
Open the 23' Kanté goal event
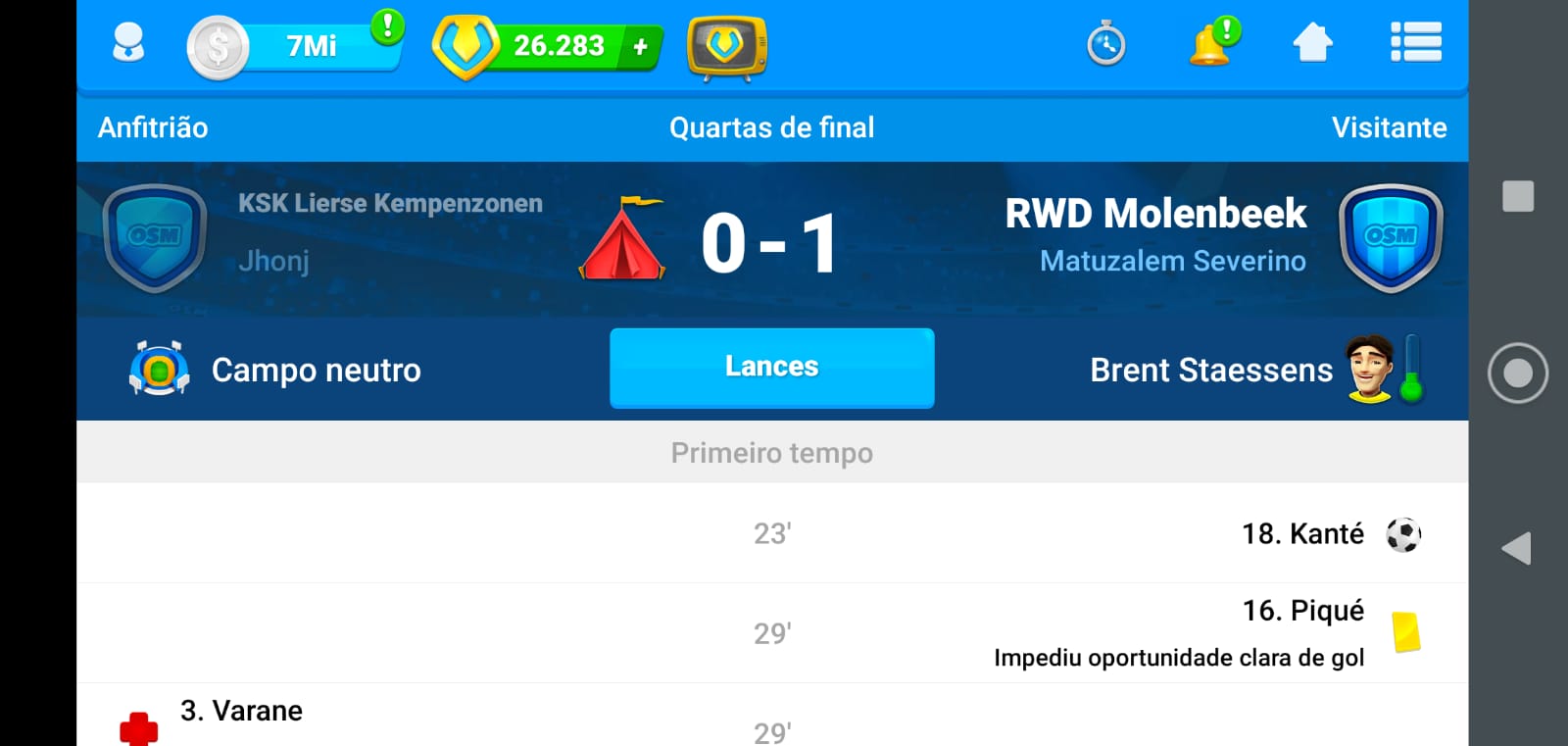tap(1302, 534)
